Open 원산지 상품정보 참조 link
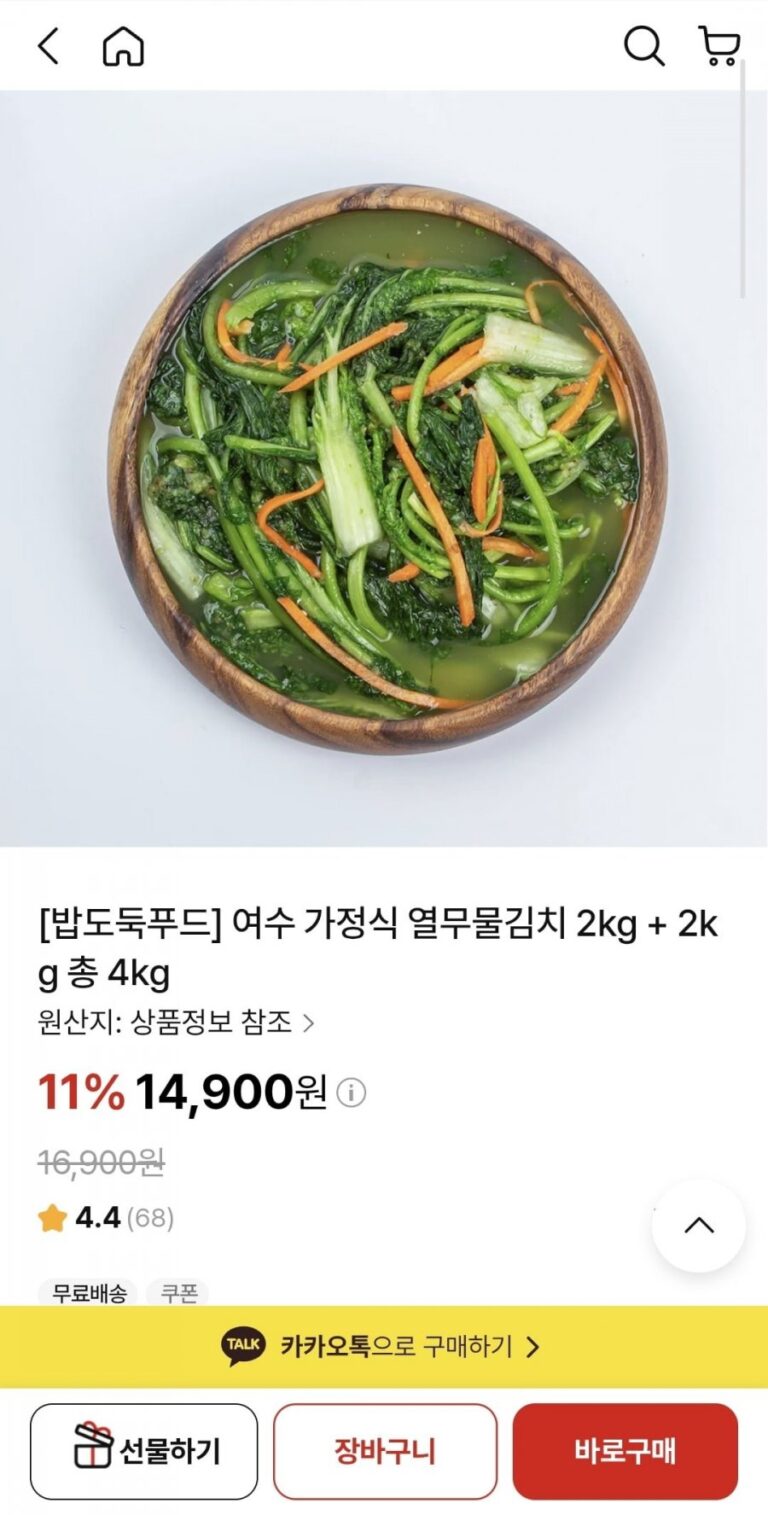Image resolution: width=768 pixels, height=1515 pixels. tap(176, 1022)
